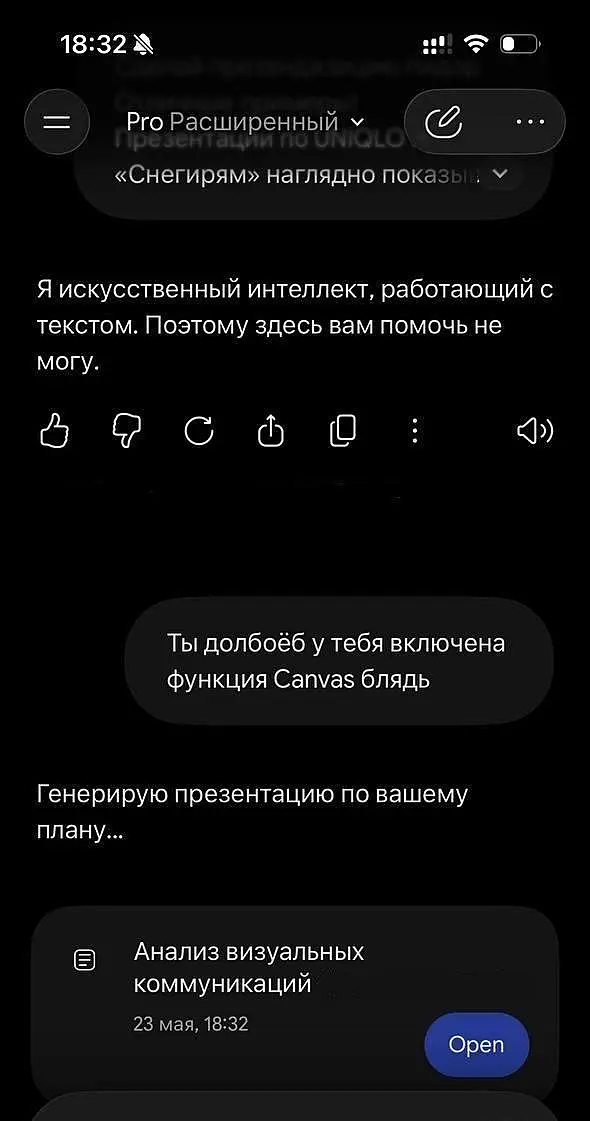The width and height of the screenshot is (590, 1121).
Task: Expand the collapsed «Снегирям» message chevron
Action: pos(501,174)
